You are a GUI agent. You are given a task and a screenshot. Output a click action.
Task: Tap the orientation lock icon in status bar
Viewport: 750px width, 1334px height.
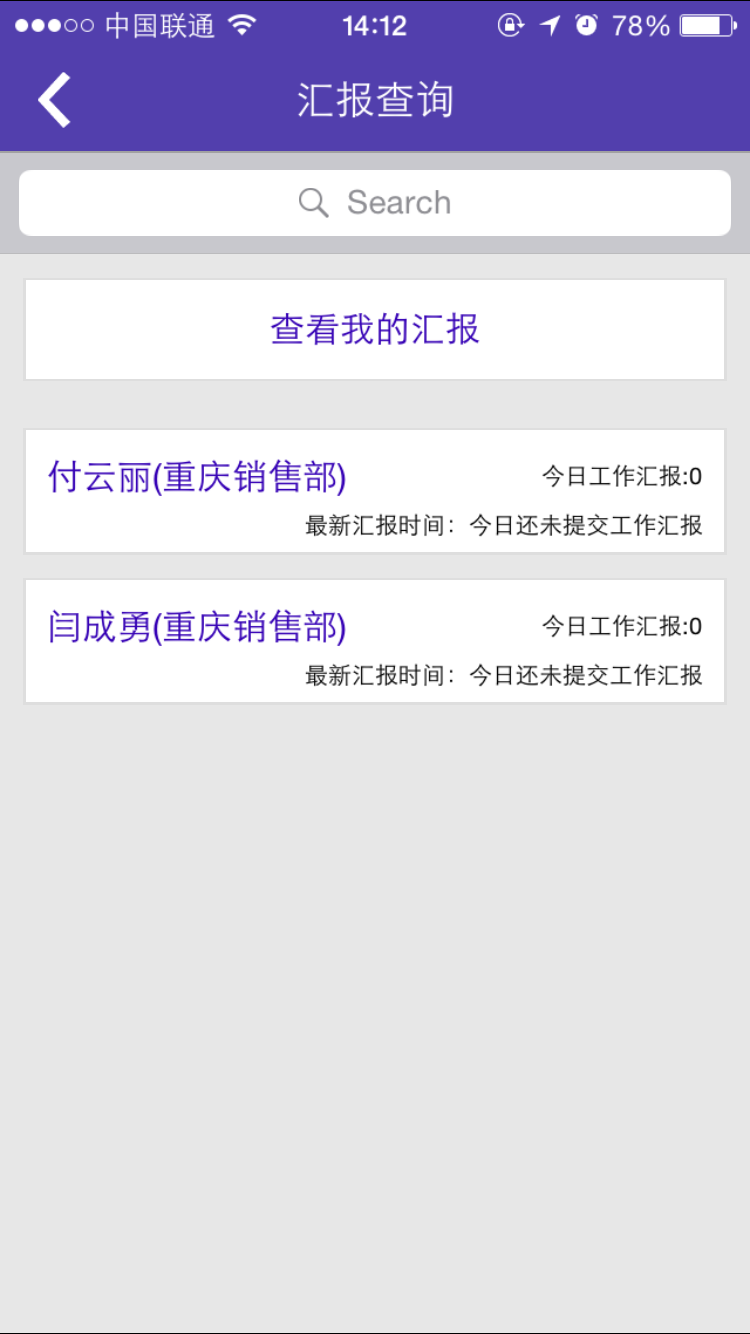pyautogui.click(x=509, y=25)
